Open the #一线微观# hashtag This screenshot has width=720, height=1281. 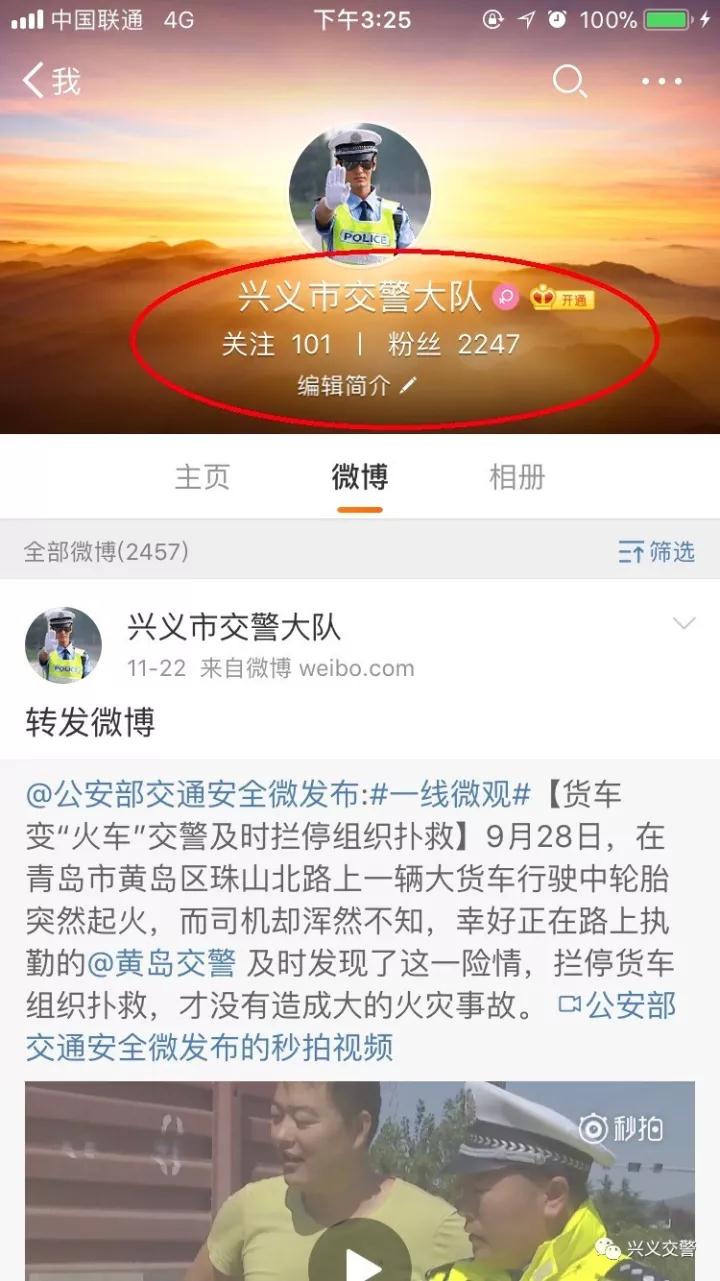pyautogui.click(x=450, y=795)
